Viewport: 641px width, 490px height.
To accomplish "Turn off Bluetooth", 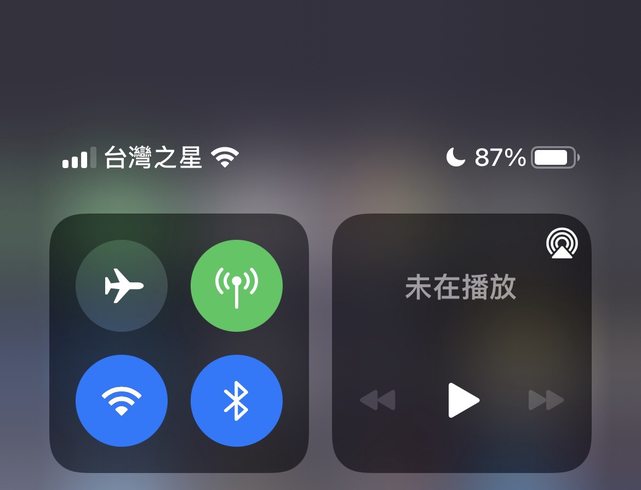I will [237, 401].
